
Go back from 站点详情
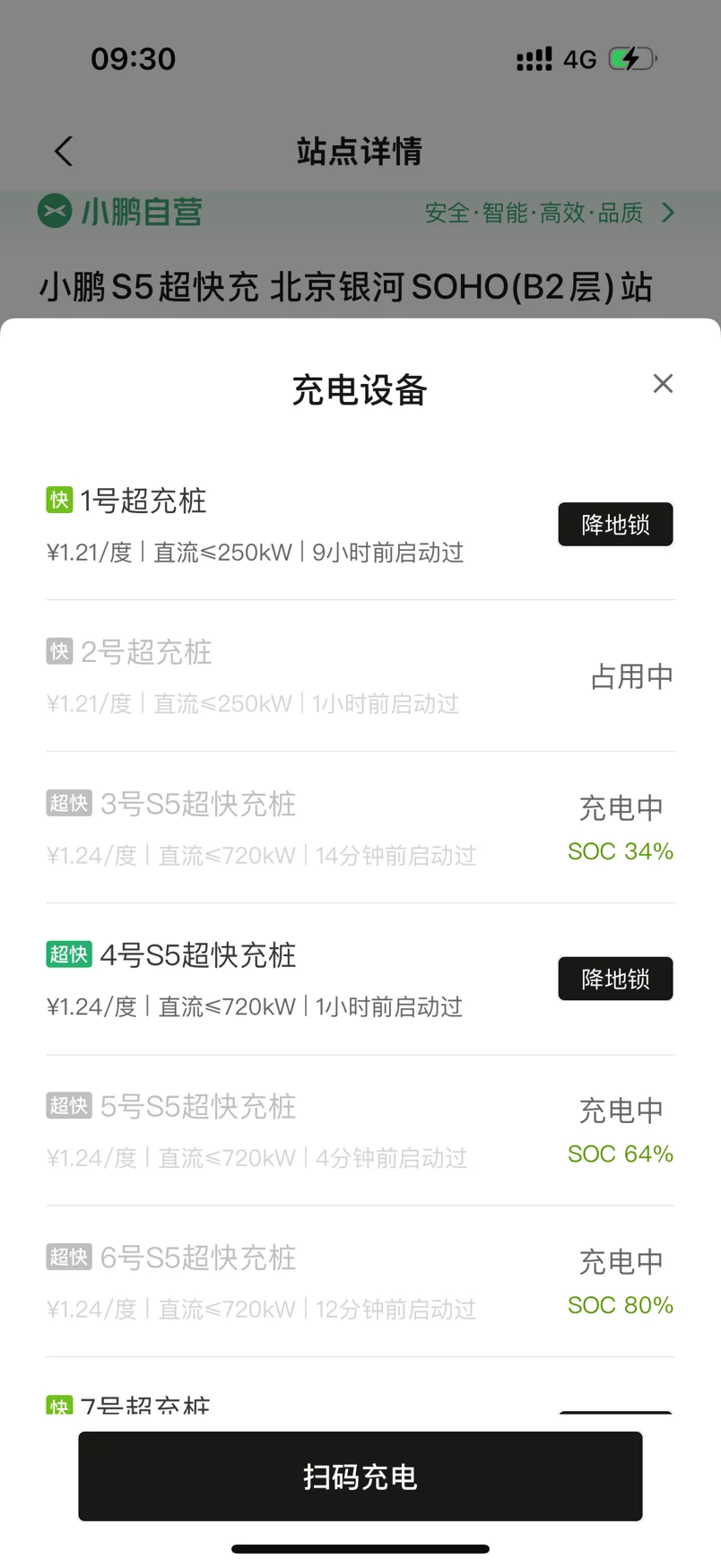point(63,151)
